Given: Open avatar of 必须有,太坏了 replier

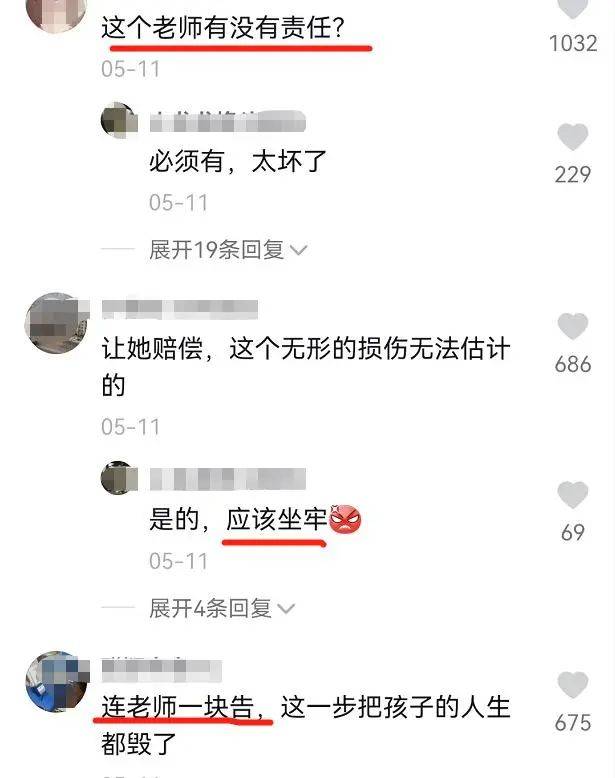Looking at the screenshot, I should point(118,120).
